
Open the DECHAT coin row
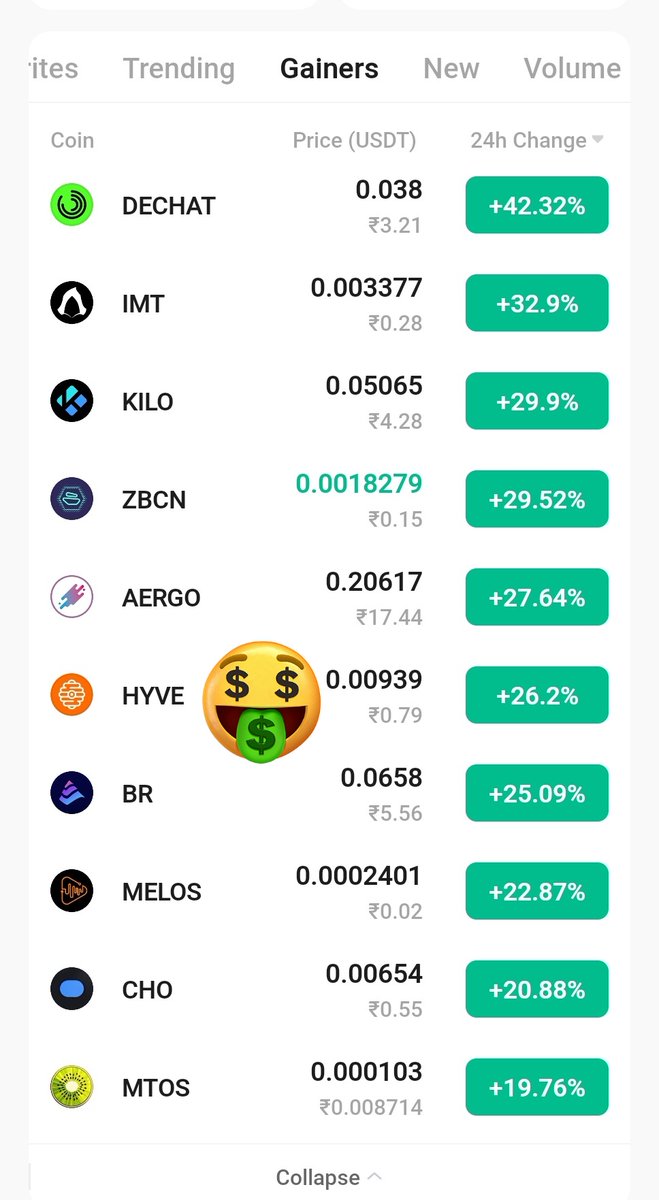pos(329,205)
